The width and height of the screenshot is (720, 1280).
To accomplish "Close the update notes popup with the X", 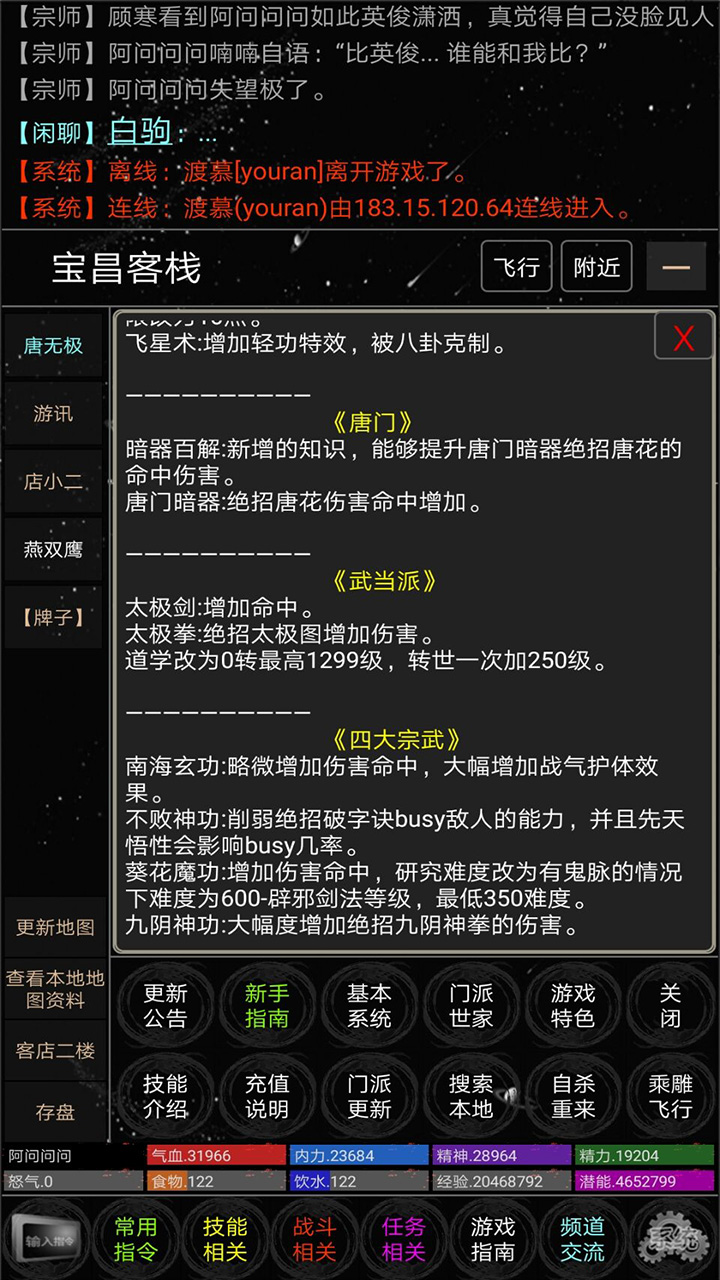I will coord(683,338).
